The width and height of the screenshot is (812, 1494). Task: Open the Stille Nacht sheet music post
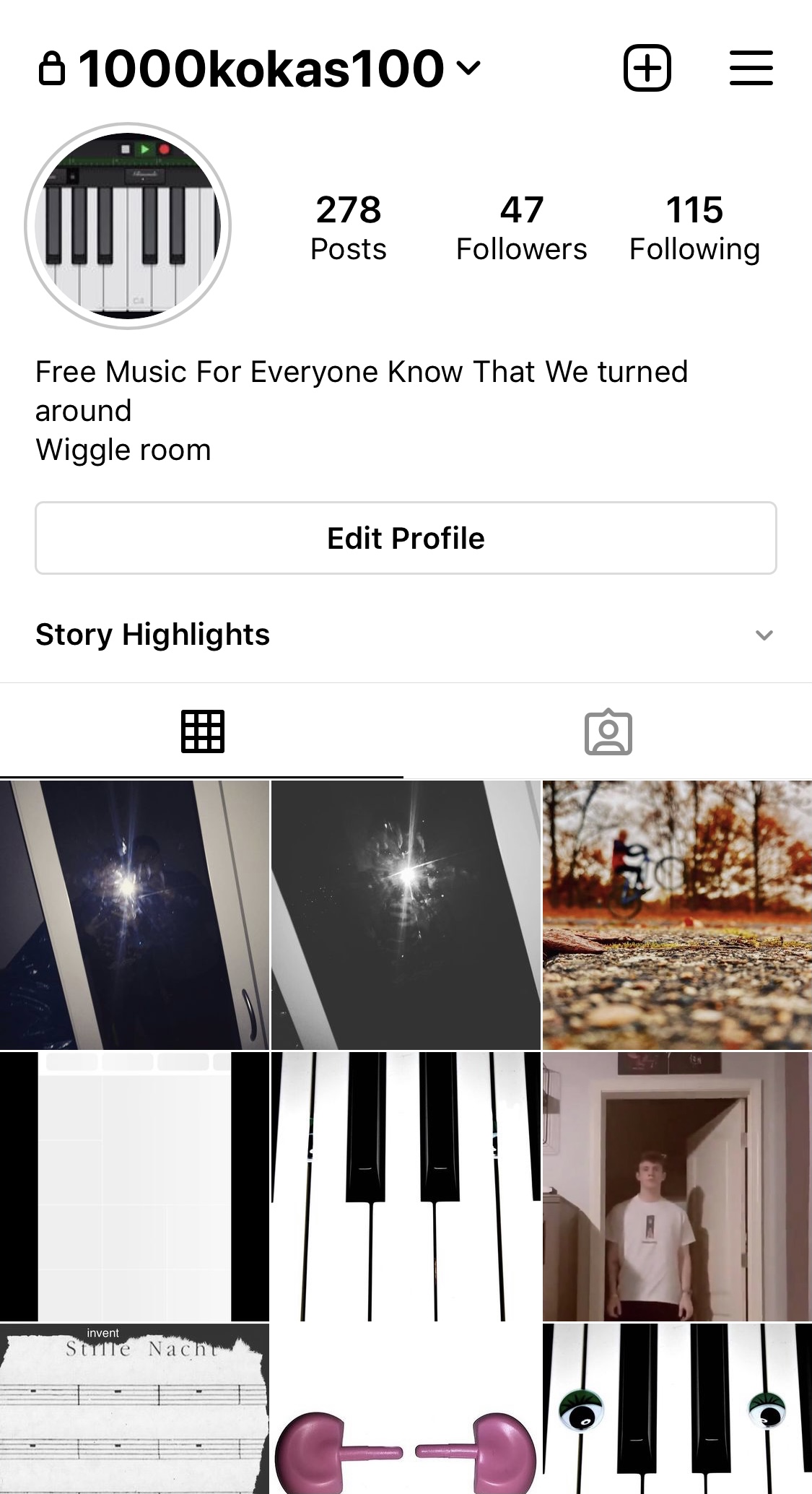pos(134,1408)
